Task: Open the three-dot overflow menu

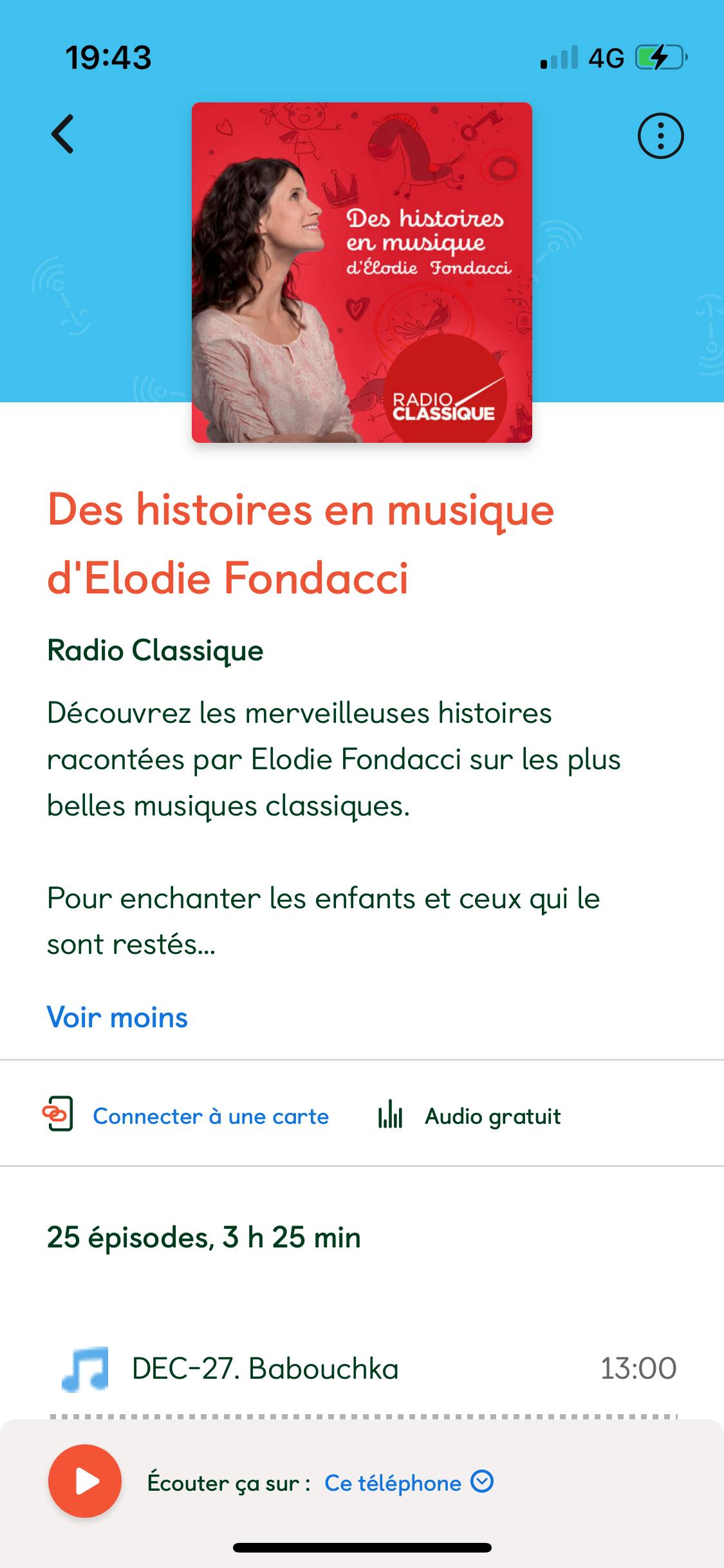Action: pos(660,136)
